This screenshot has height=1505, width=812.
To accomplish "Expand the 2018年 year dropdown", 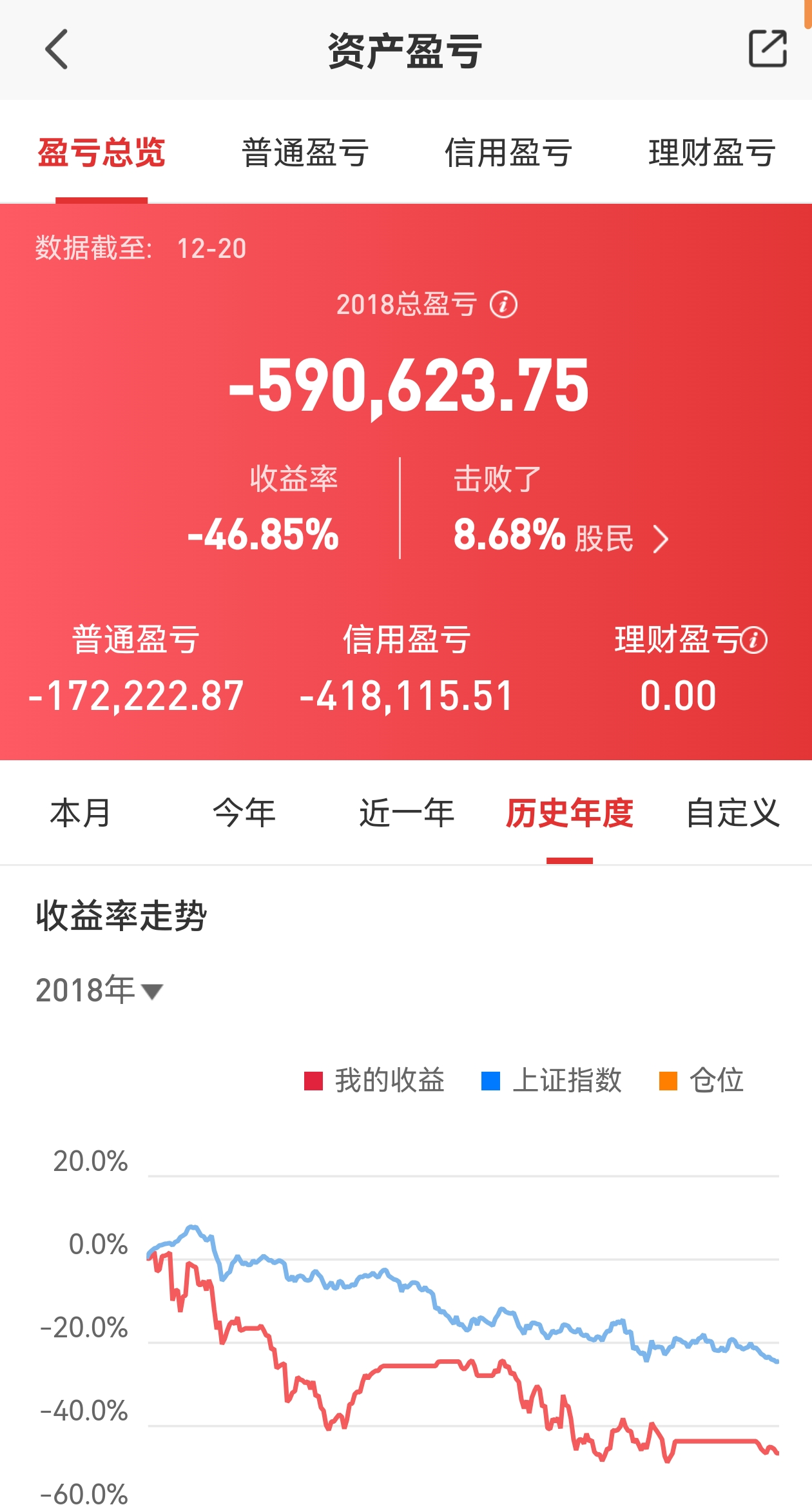I will 100,990.
